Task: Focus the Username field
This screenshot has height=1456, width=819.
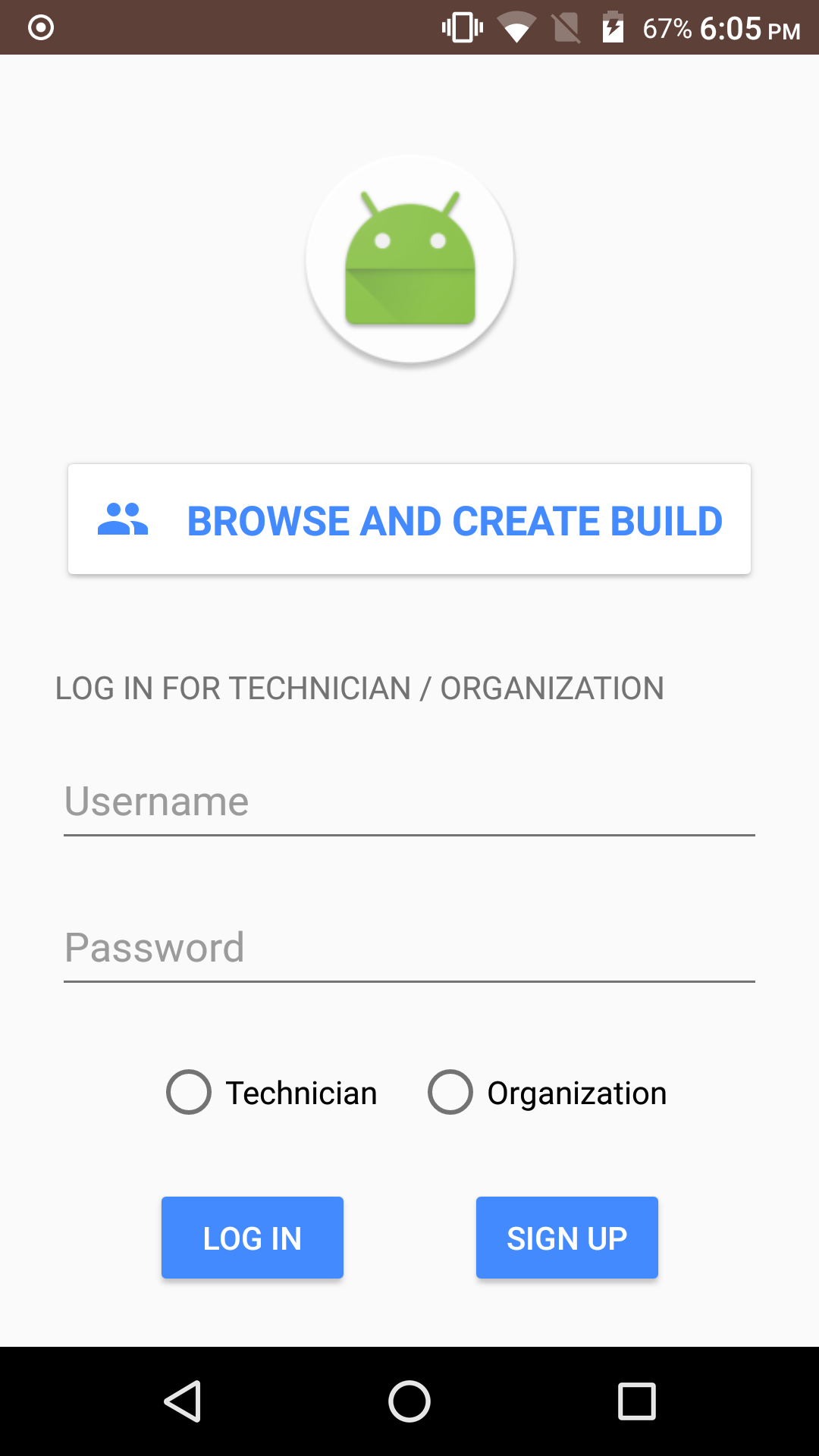Action: pos(409,802)
